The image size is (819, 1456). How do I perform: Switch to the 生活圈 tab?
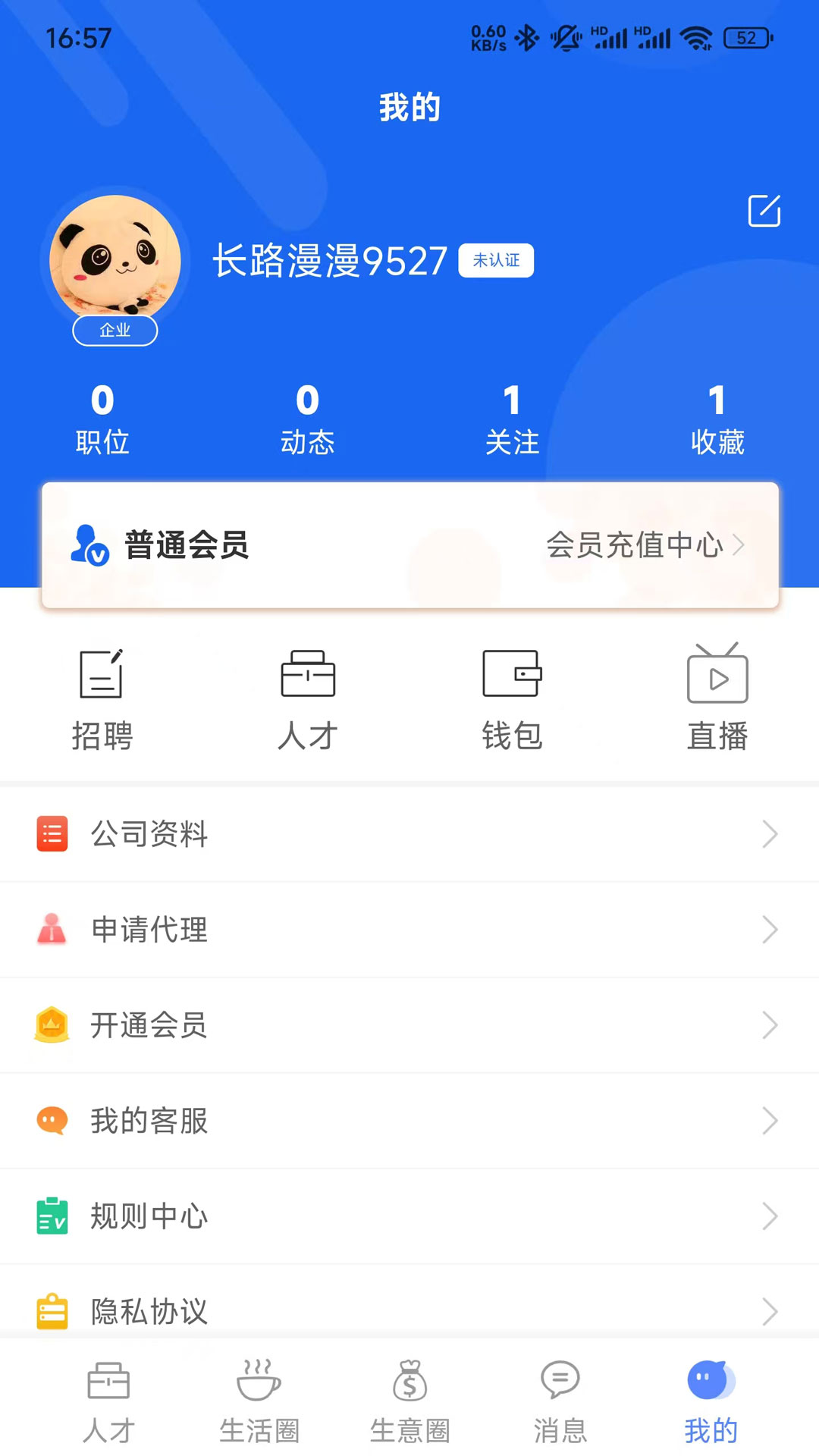coord(259,1401)
